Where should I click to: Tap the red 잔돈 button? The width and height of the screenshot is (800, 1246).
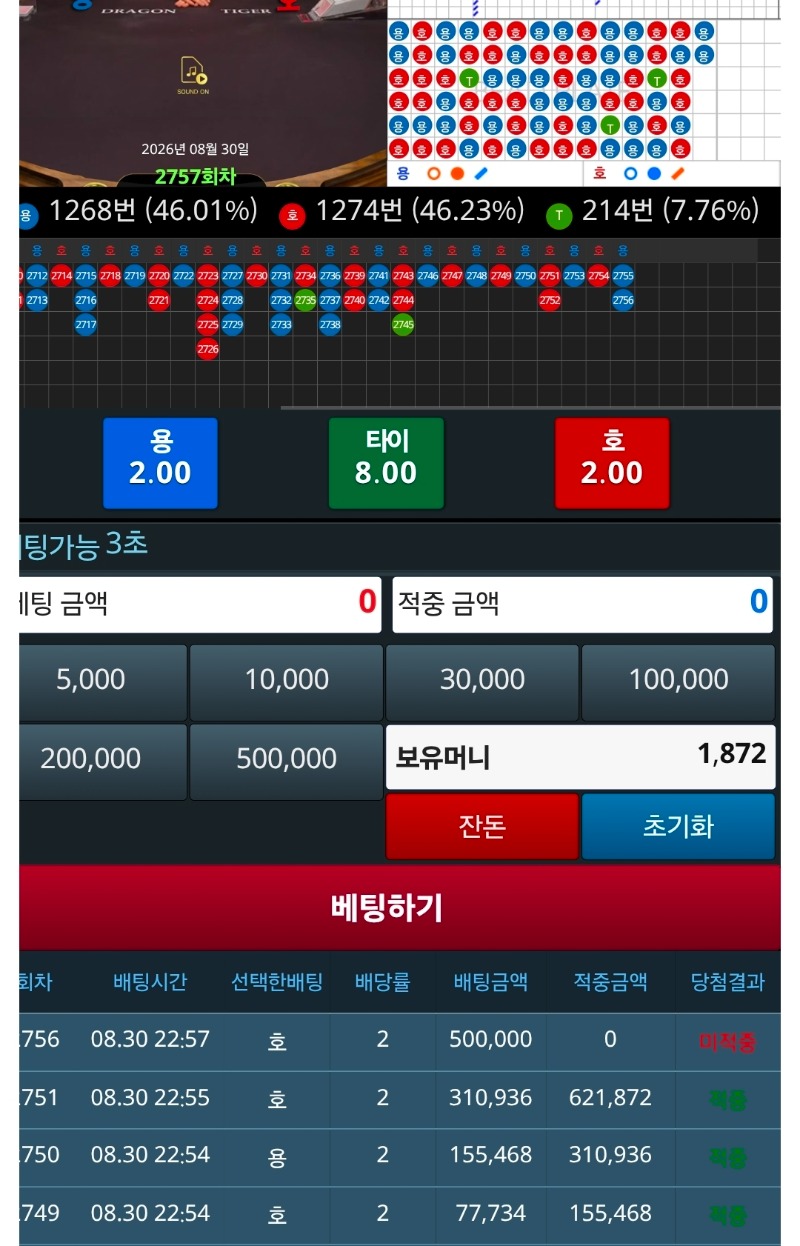(x=482, y=826)
